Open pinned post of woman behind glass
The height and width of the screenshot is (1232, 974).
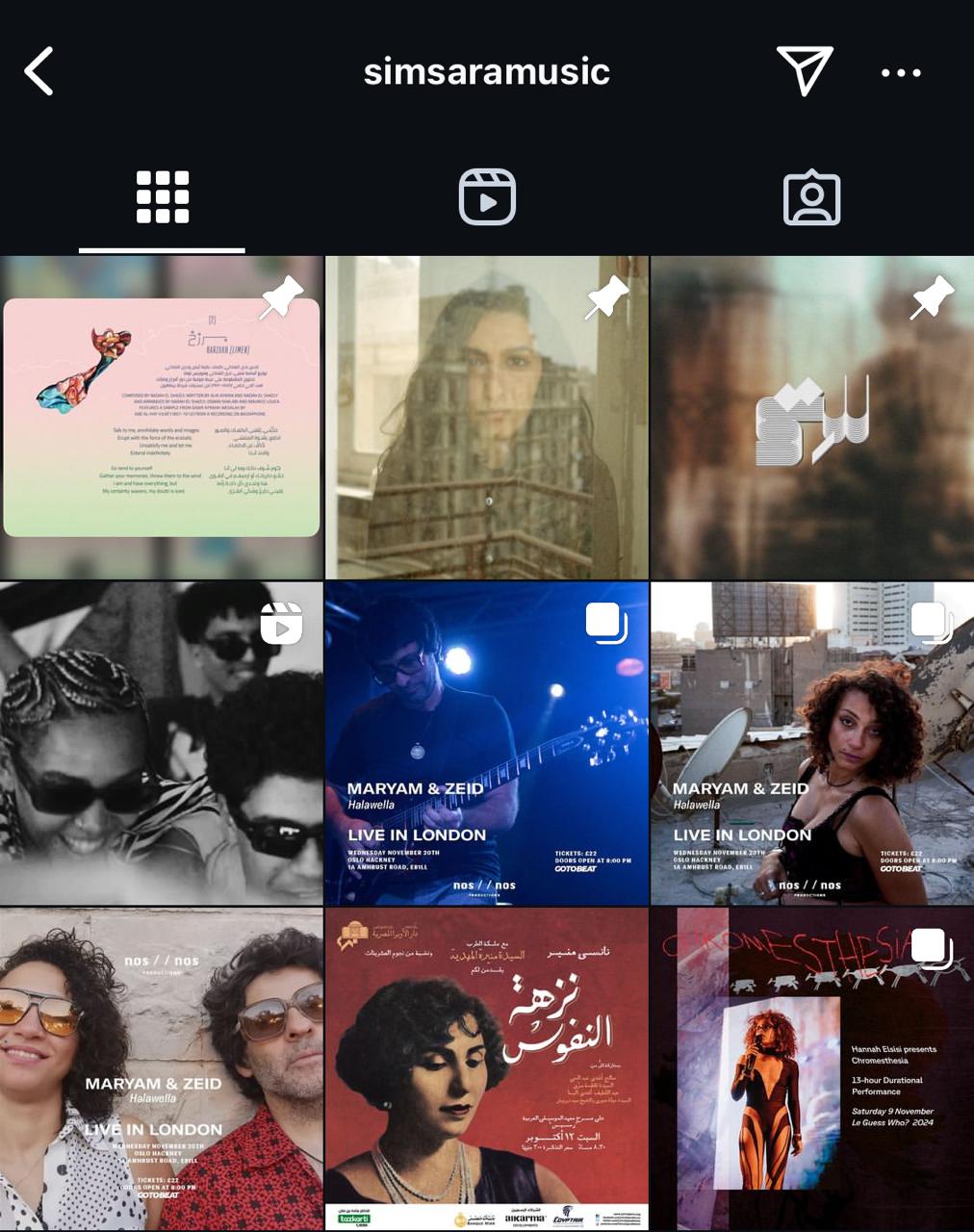(487, 418)
